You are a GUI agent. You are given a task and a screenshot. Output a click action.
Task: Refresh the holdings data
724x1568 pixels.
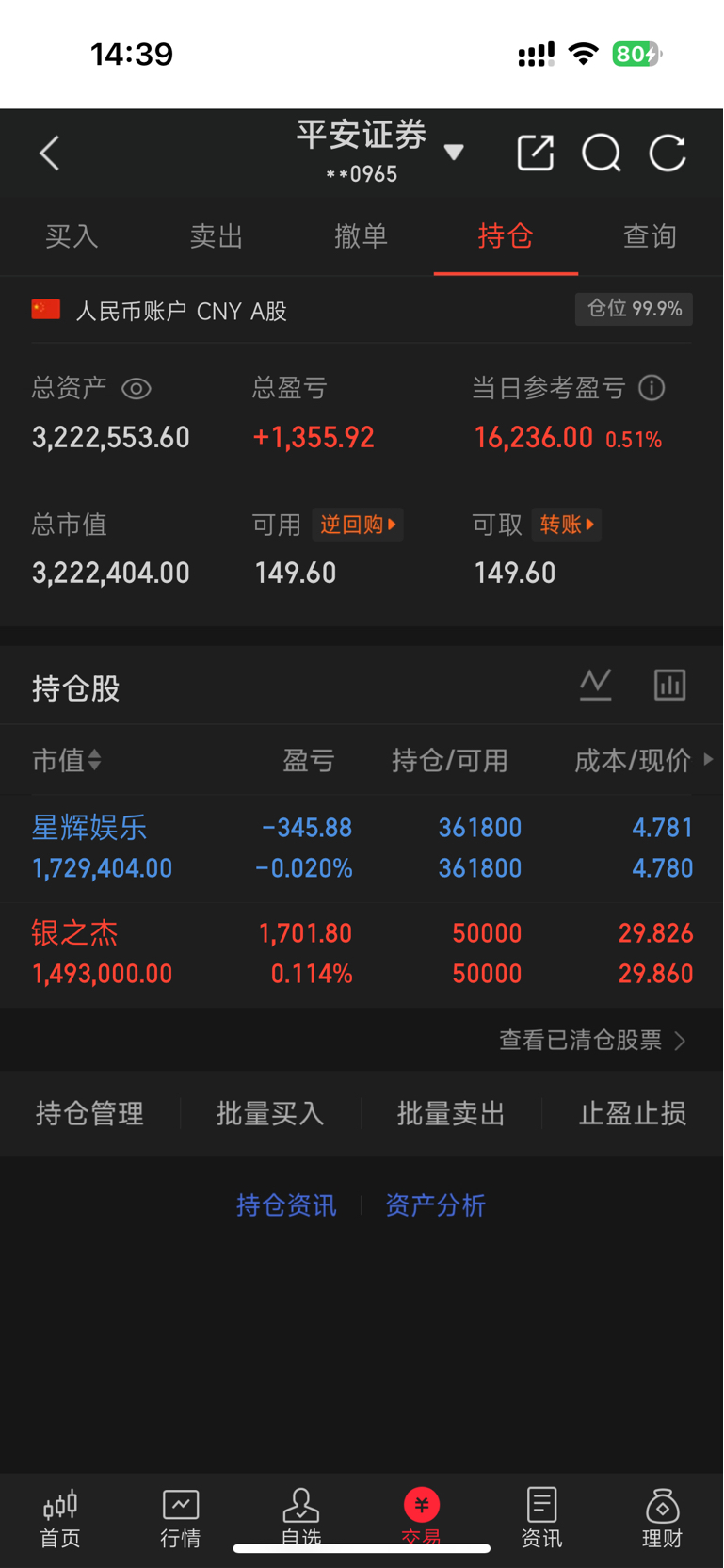pyautogui.click(x=668, y=153)
